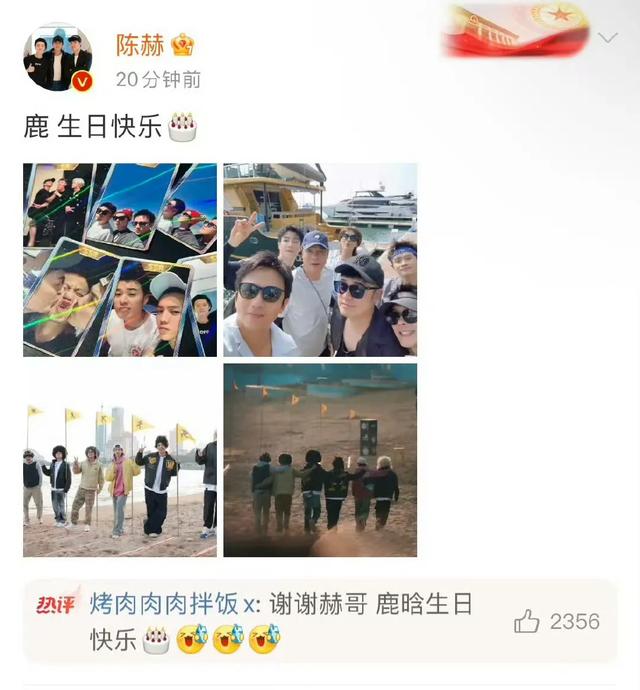
Task: View the group selfie by the yacht
Action: [x=320, y=260]
